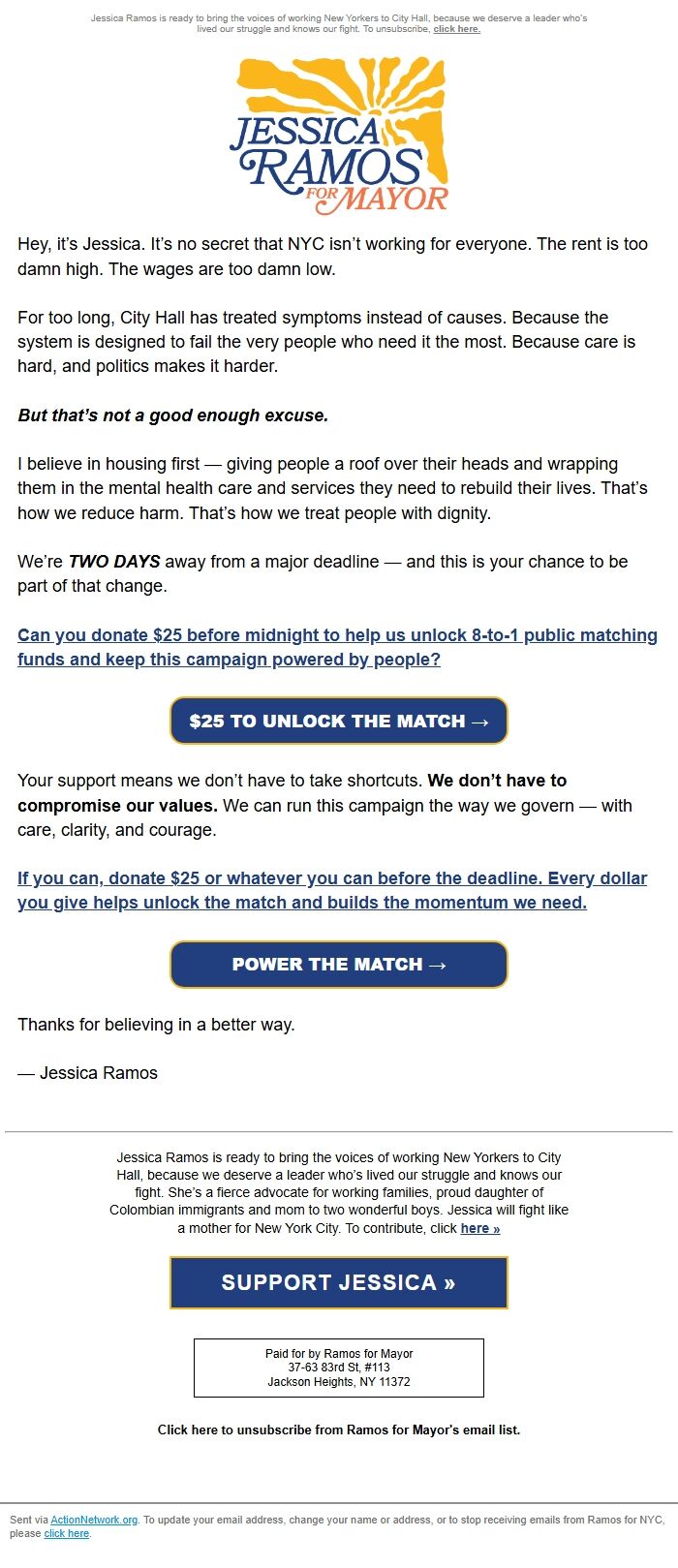The width and height of the screenshot is (678, 1568).
Task: Tap the footer "click here" update-email link
Action: (67, 1533)
